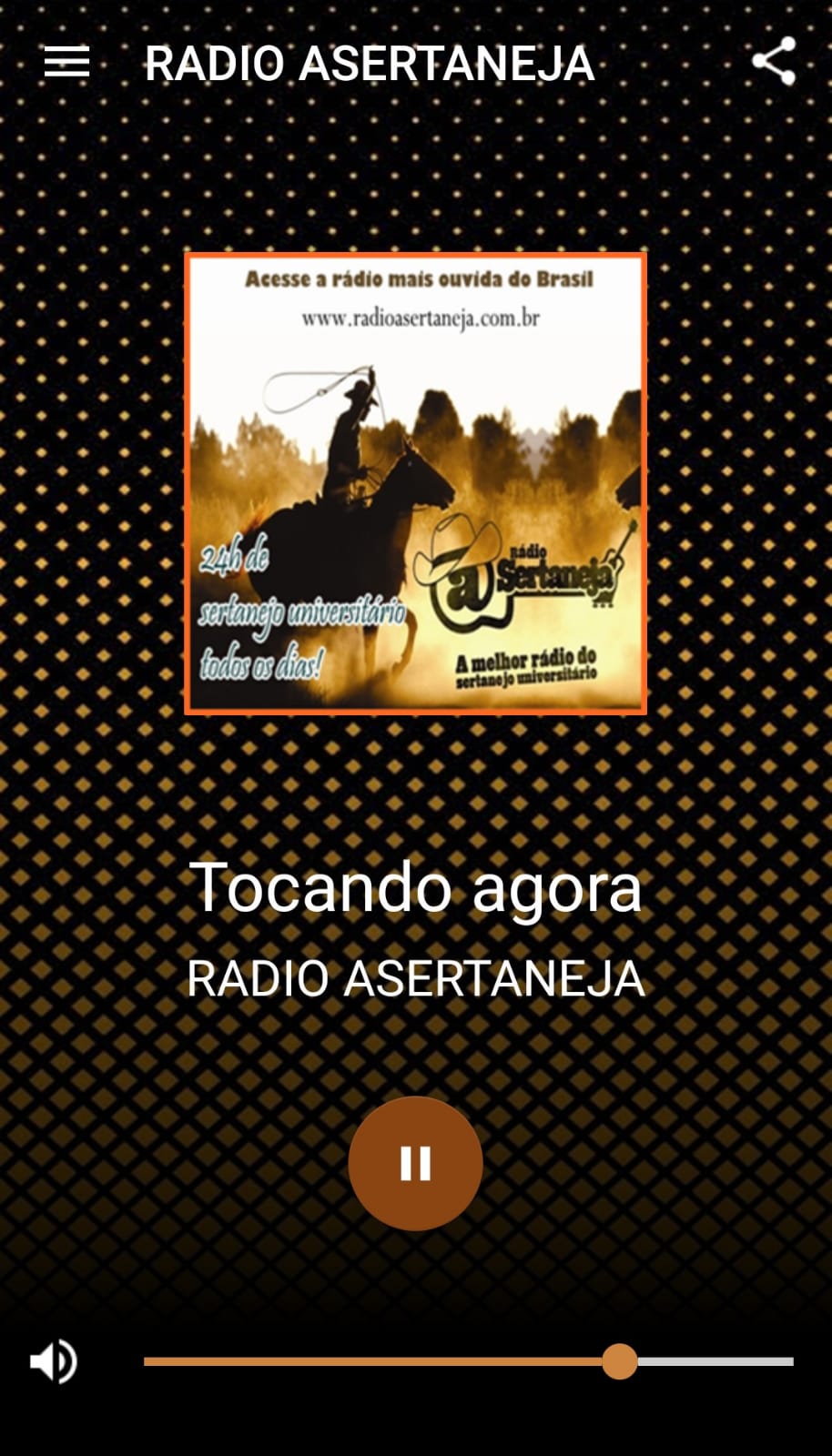Share the RADIO ASERTANEJA station
832x1456 pixels.
[774, 62]
